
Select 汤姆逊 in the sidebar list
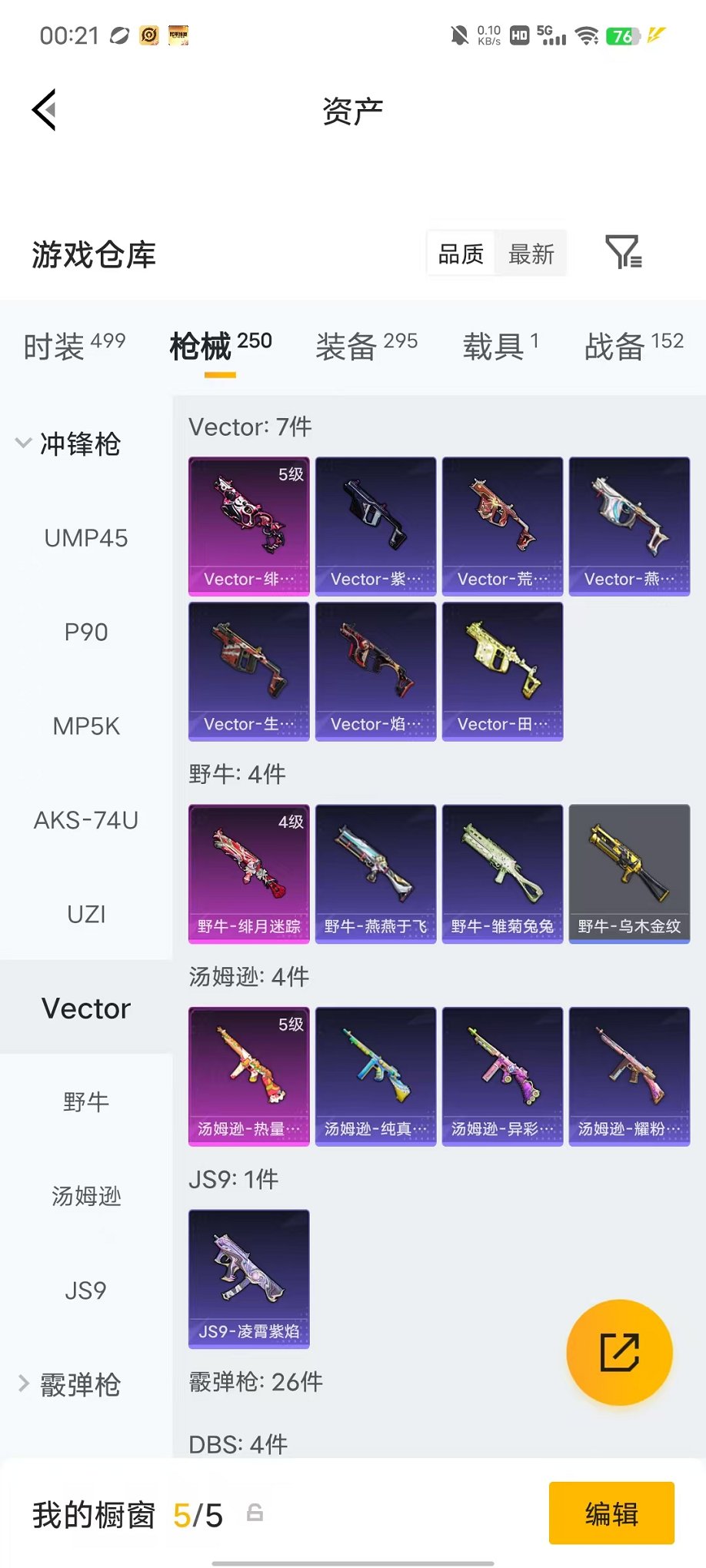[86, 1196]
